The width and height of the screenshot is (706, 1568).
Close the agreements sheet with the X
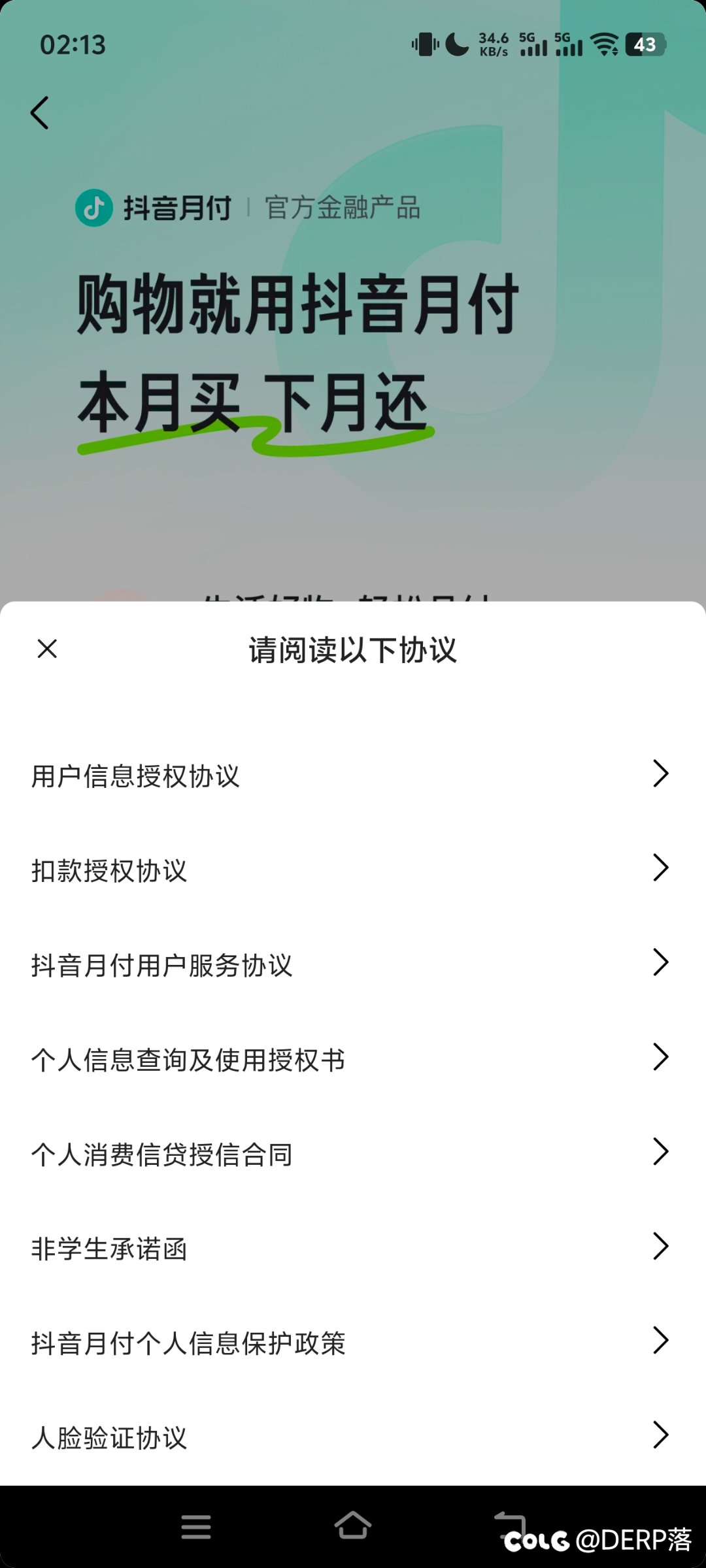[x=47, y=649]
